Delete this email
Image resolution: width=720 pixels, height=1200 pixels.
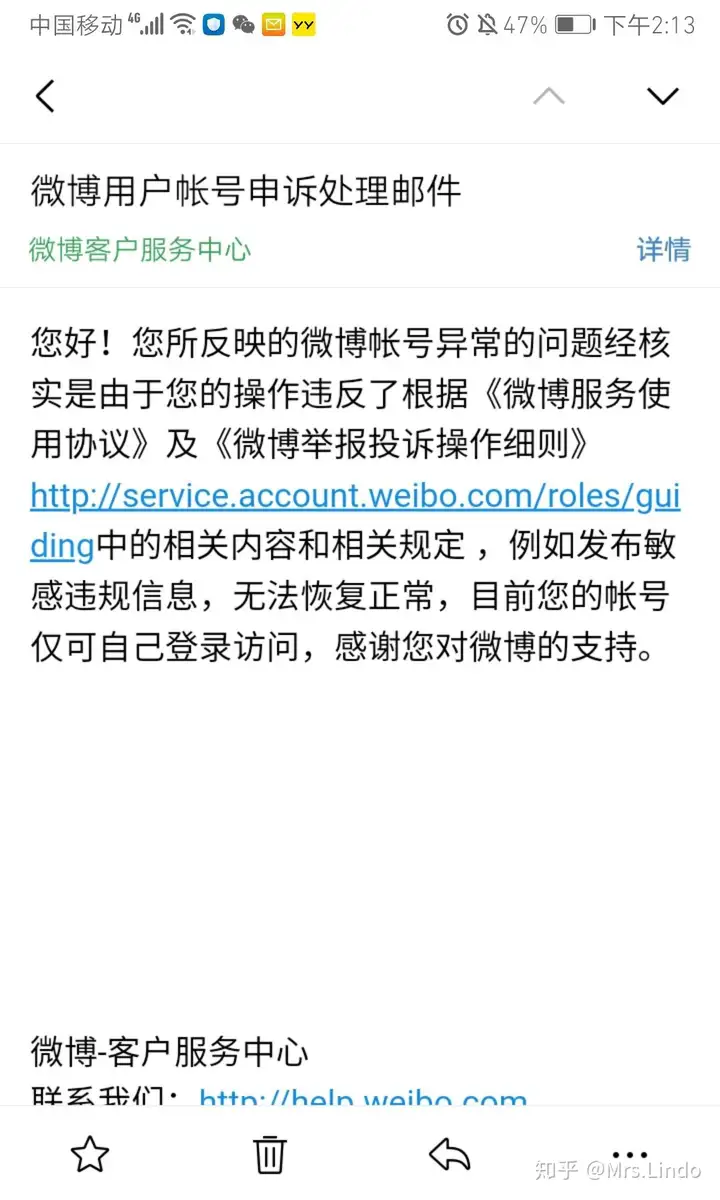point(270,1155)
